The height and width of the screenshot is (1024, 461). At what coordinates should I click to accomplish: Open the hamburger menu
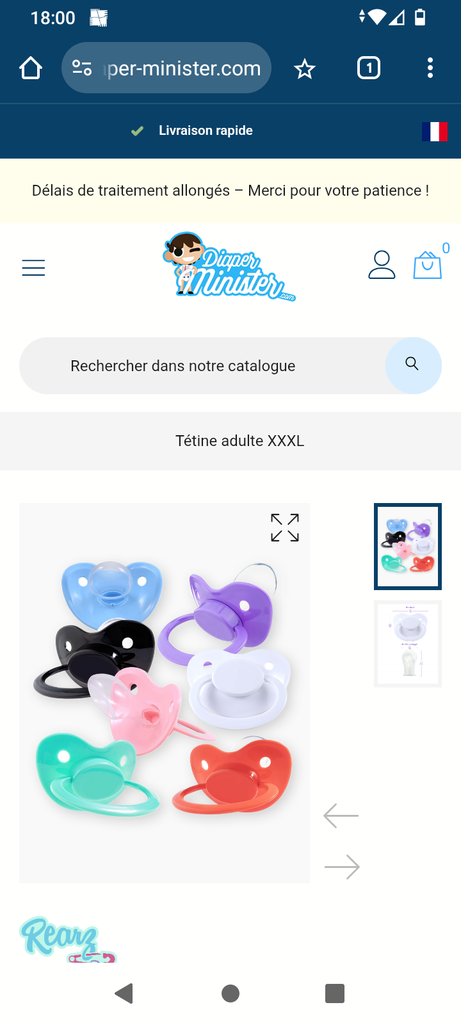point(33,268)
